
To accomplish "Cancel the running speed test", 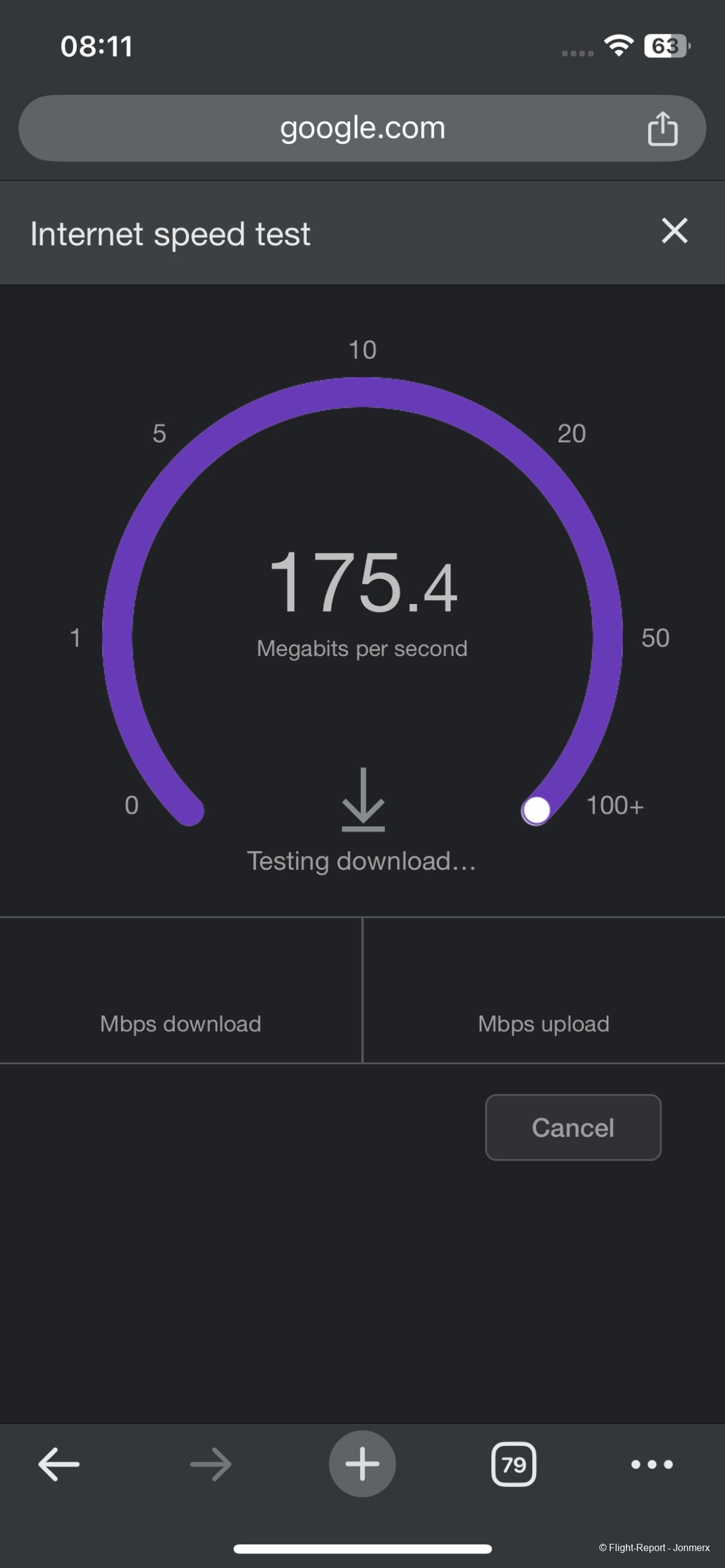I will point(573,1127).
